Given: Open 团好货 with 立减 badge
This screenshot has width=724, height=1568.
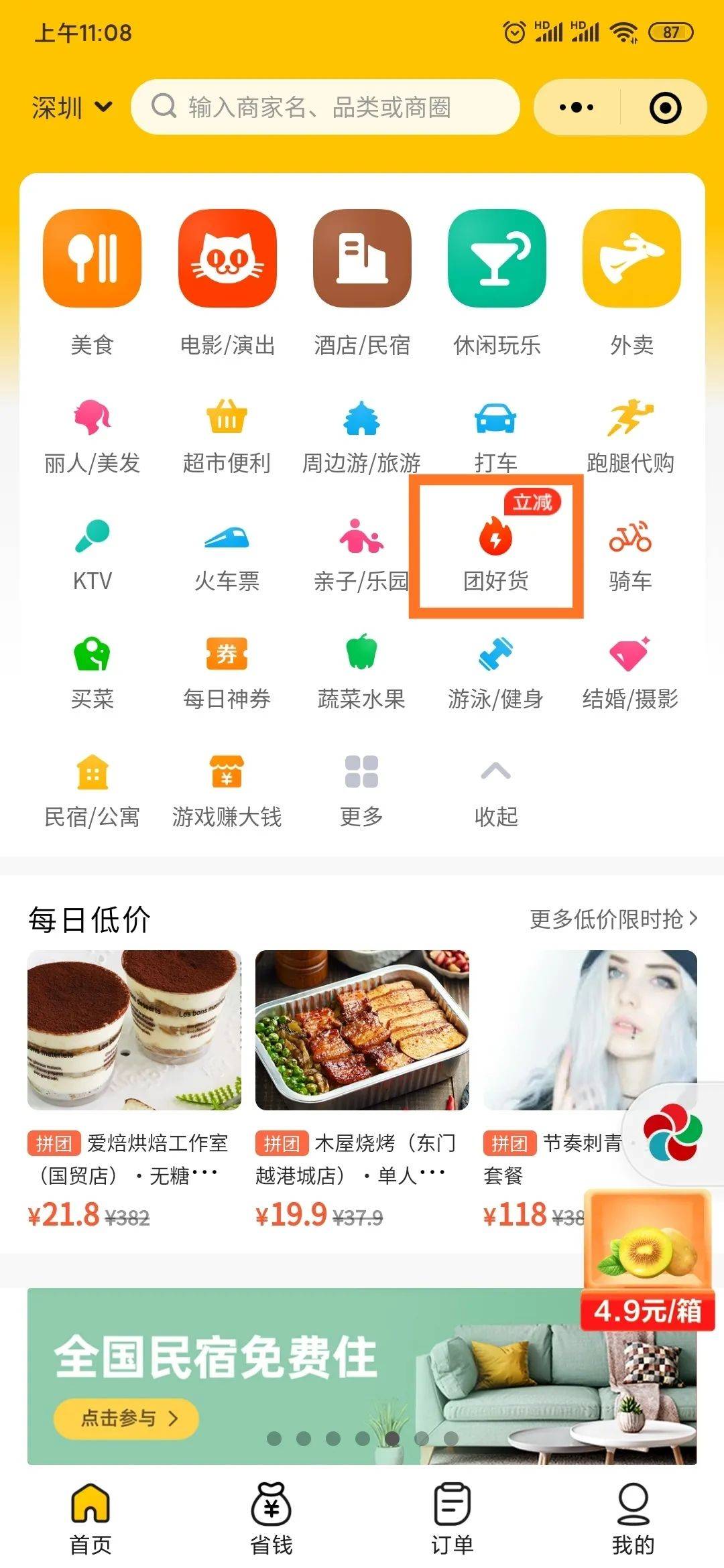Looking at the screenshot, I should (x=496, y=549).
